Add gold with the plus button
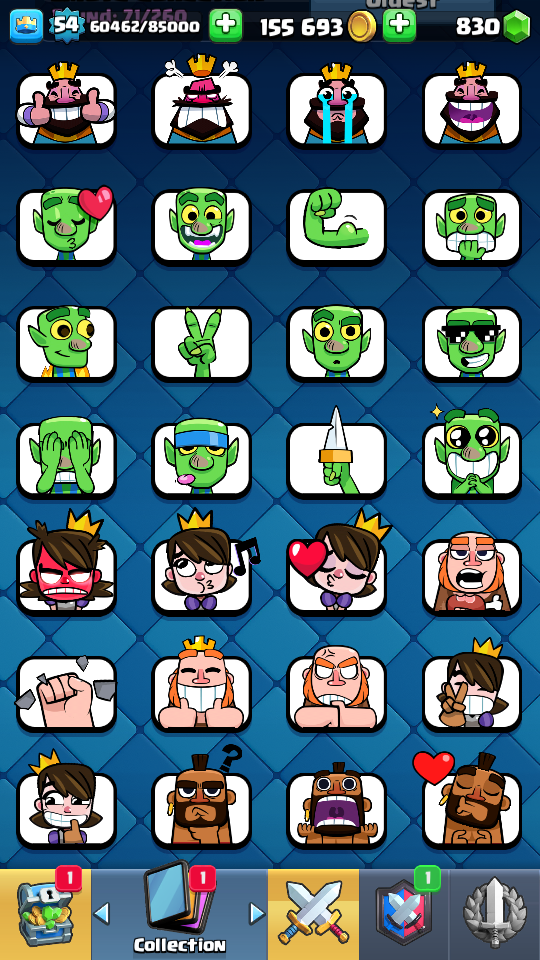The height and width of the screenshot is (960, 540). click(399, 26)
